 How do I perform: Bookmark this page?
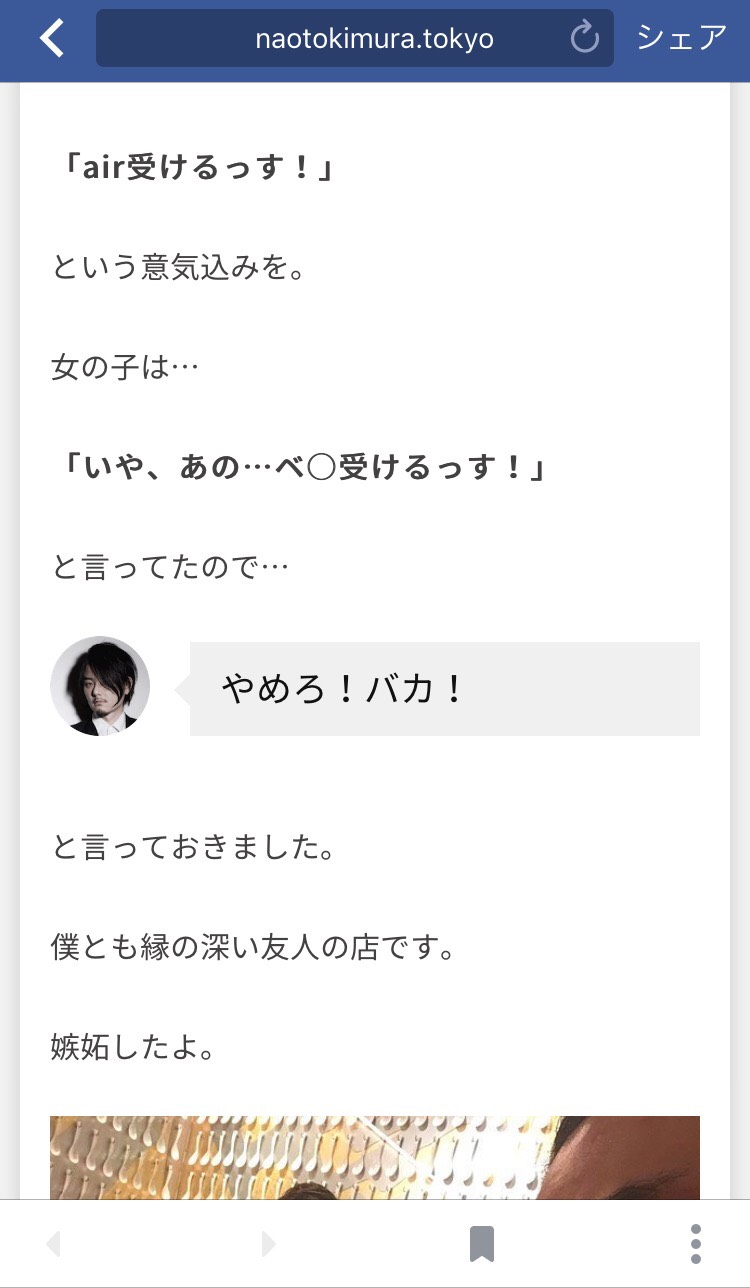[x=482, y=1244]
